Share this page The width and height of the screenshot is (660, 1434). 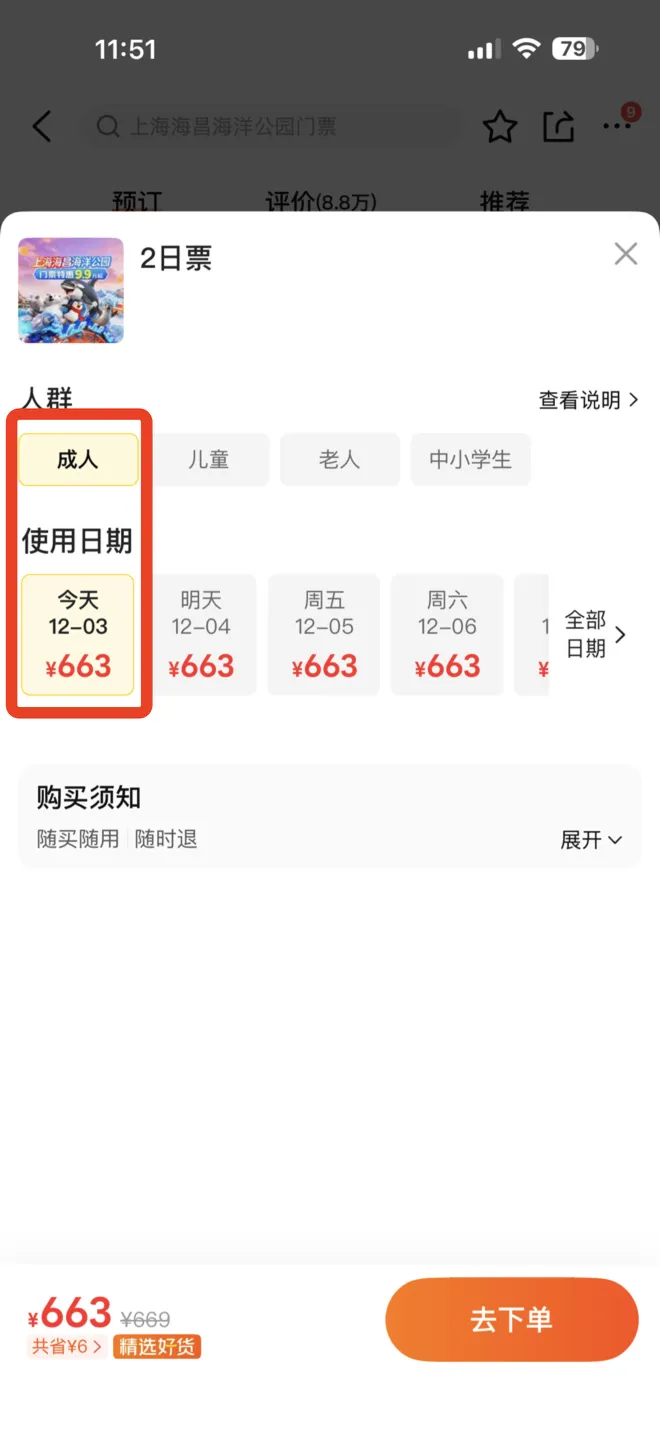tap(558, 127)
